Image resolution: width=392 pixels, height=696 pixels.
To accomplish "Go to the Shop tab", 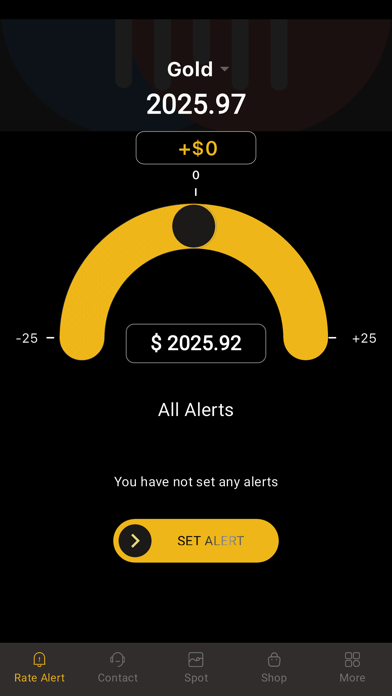I will point(274,668).
